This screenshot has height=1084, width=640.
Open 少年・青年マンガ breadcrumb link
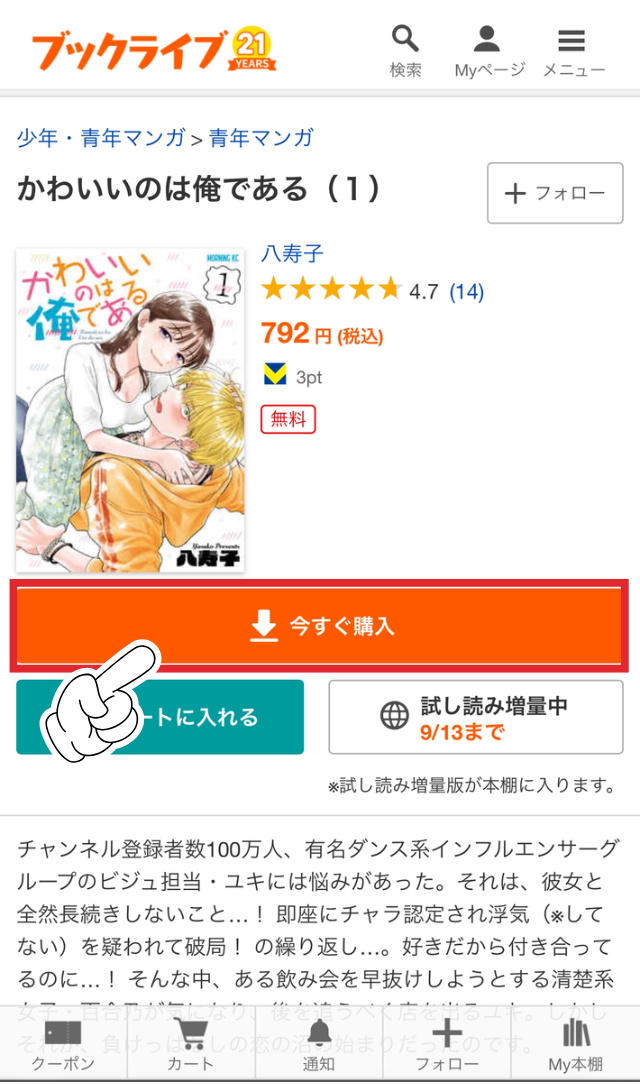[101, 138]
